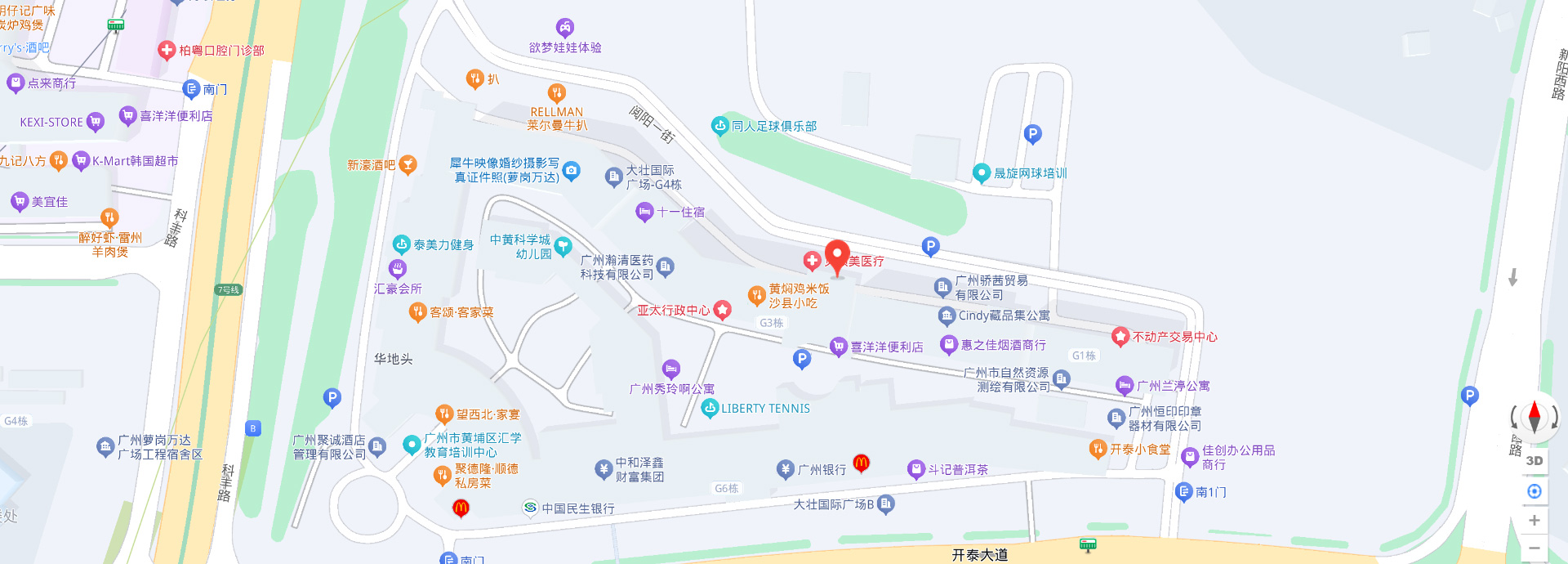
Task: Open the 黄焖鸡米饭 沙县小吃 restaurant marker
Action: coord(757,295)
